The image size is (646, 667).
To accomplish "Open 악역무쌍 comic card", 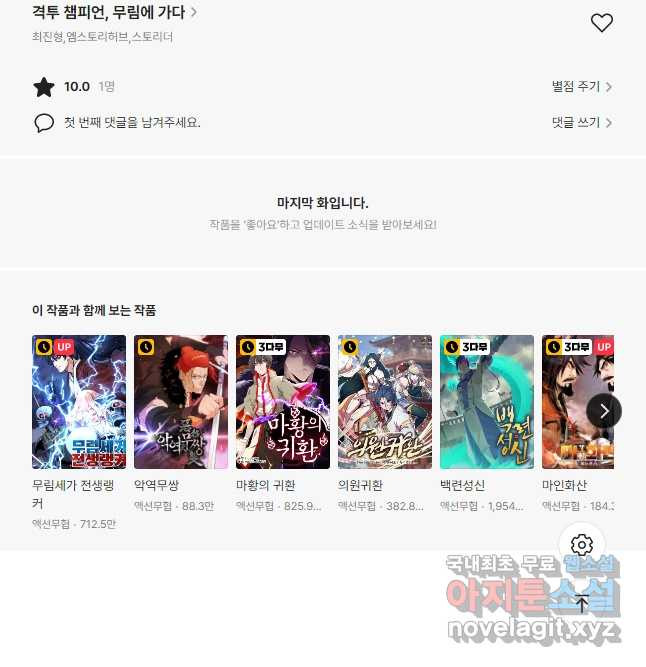I will pos(181,402).
